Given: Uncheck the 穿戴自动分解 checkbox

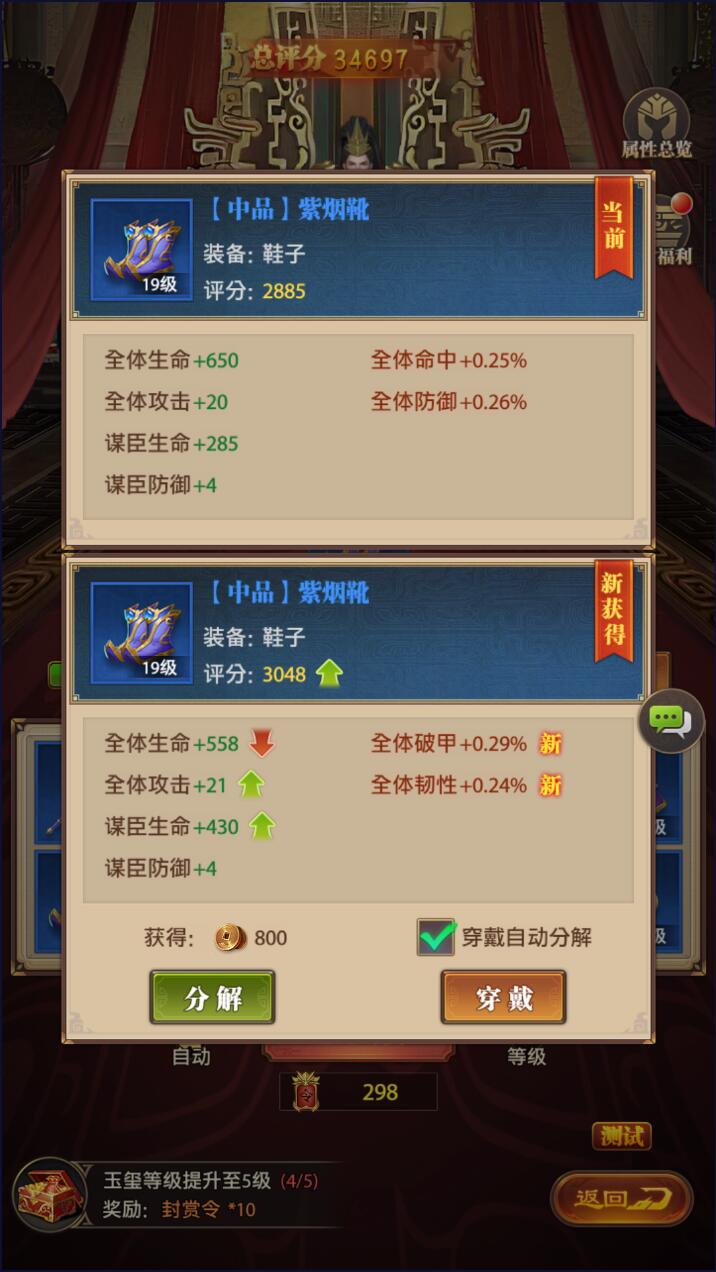Looking at the screenshot, I should click(436, 937).
